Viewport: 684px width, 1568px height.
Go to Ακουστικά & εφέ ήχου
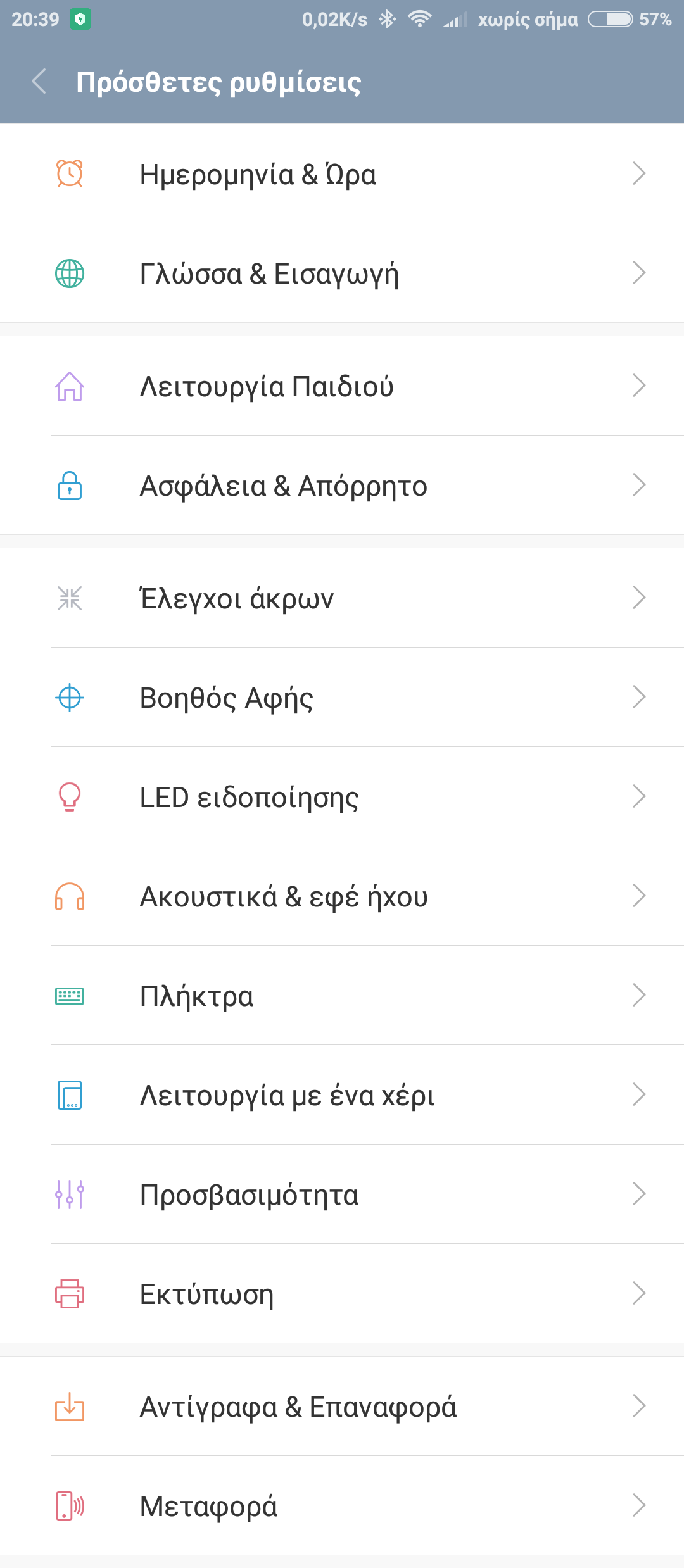pyautogui.click(x=342, y=896)
